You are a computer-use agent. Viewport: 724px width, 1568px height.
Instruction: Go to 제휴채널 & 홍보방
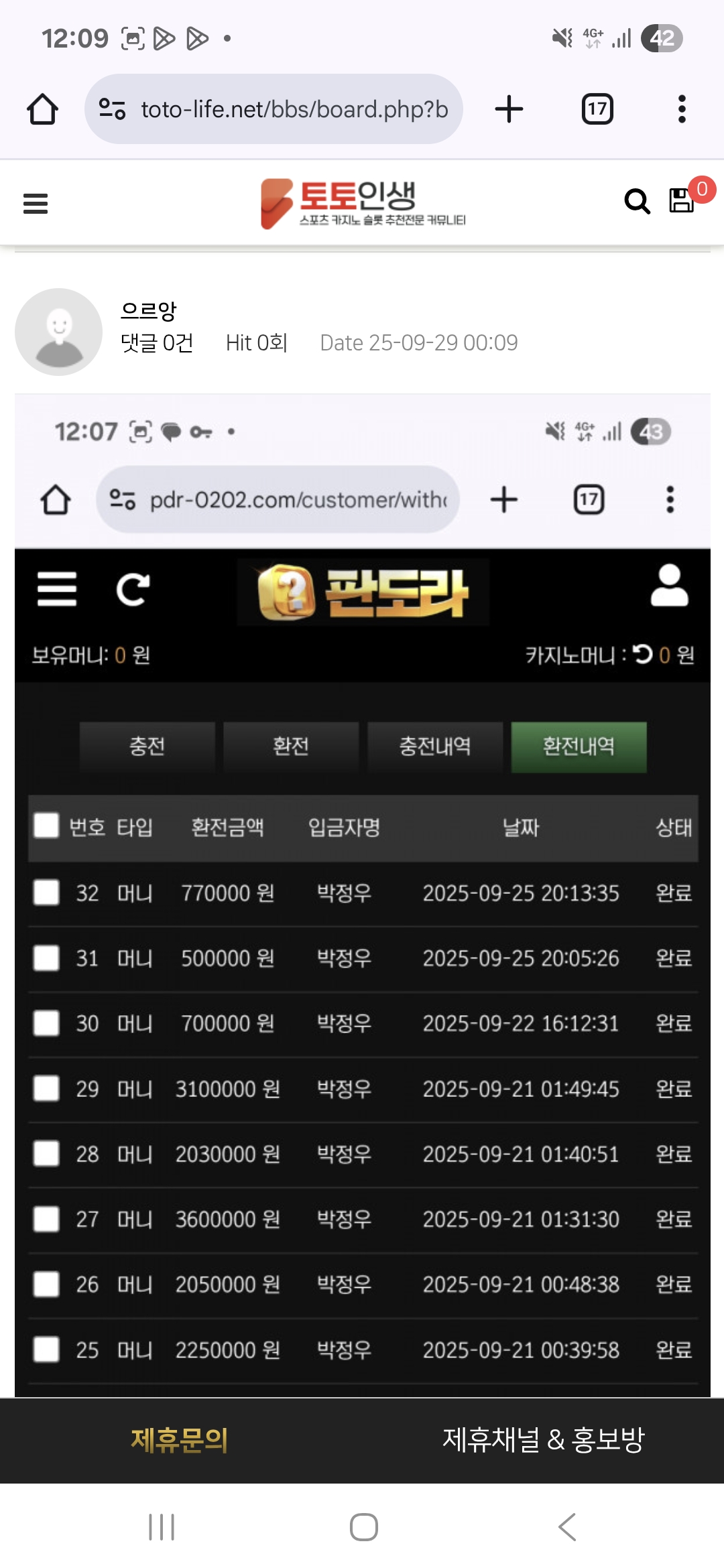coord(543,1439)
